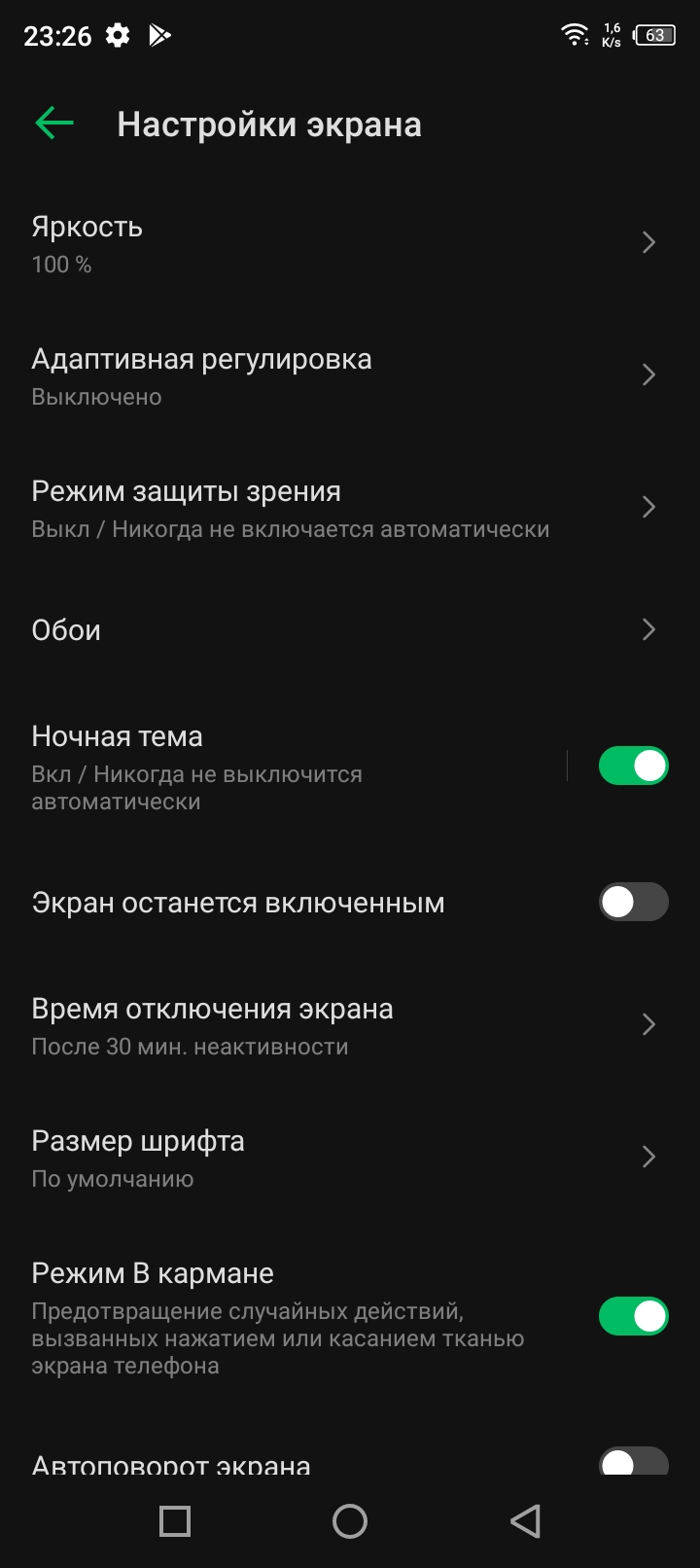
Task: Open recent apps from navigation bar
Action: tap(175, 1521)
